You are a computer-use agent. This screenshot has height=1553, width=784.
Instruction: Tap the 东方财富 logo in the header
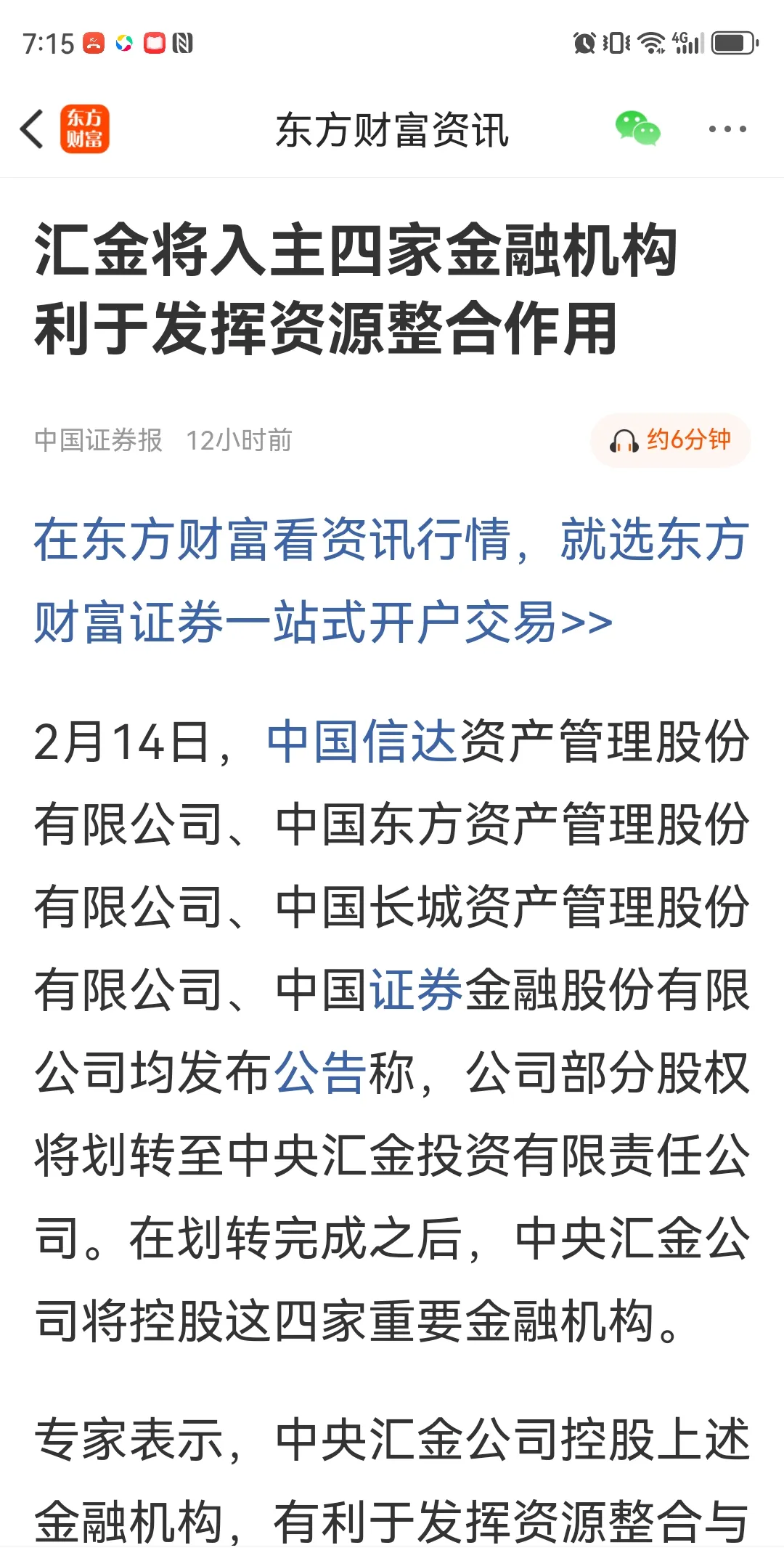click(x=85, y=129)
